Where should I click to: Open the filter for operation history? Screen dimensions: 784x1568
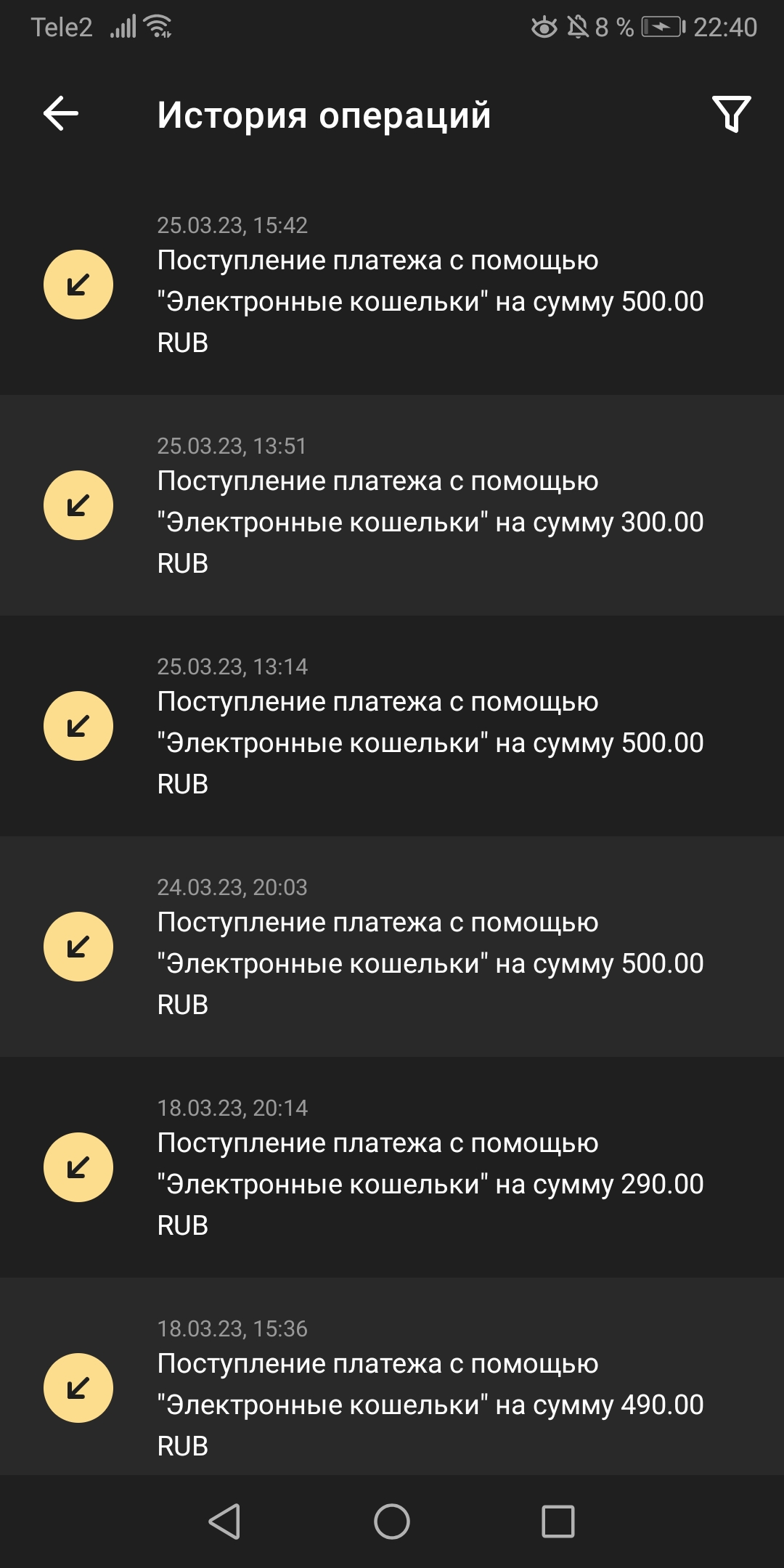(x=731, y=114)
